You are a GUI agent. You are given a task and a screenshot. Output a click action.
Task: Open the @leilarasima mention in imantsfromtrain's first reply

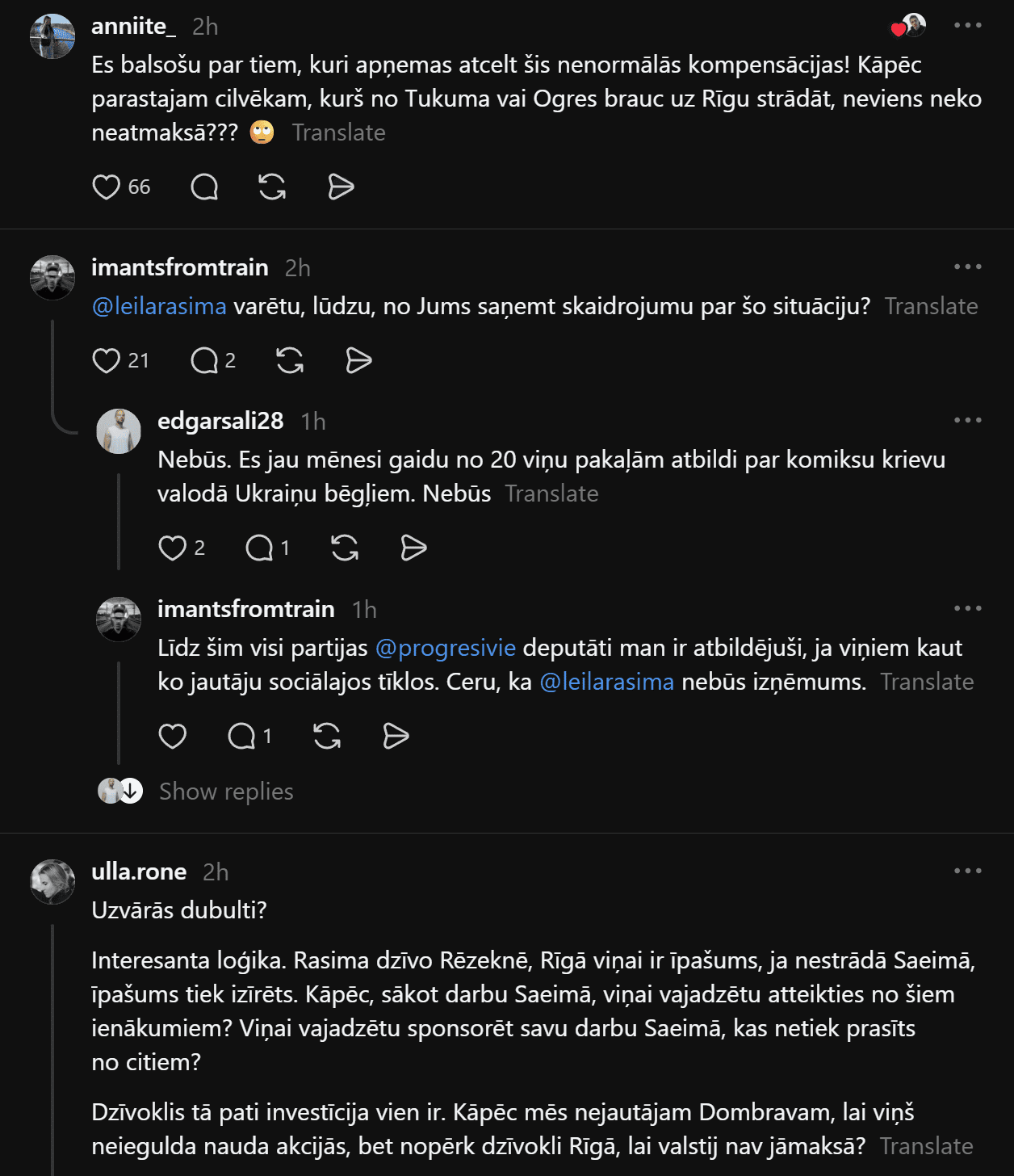tap(159, 306)
